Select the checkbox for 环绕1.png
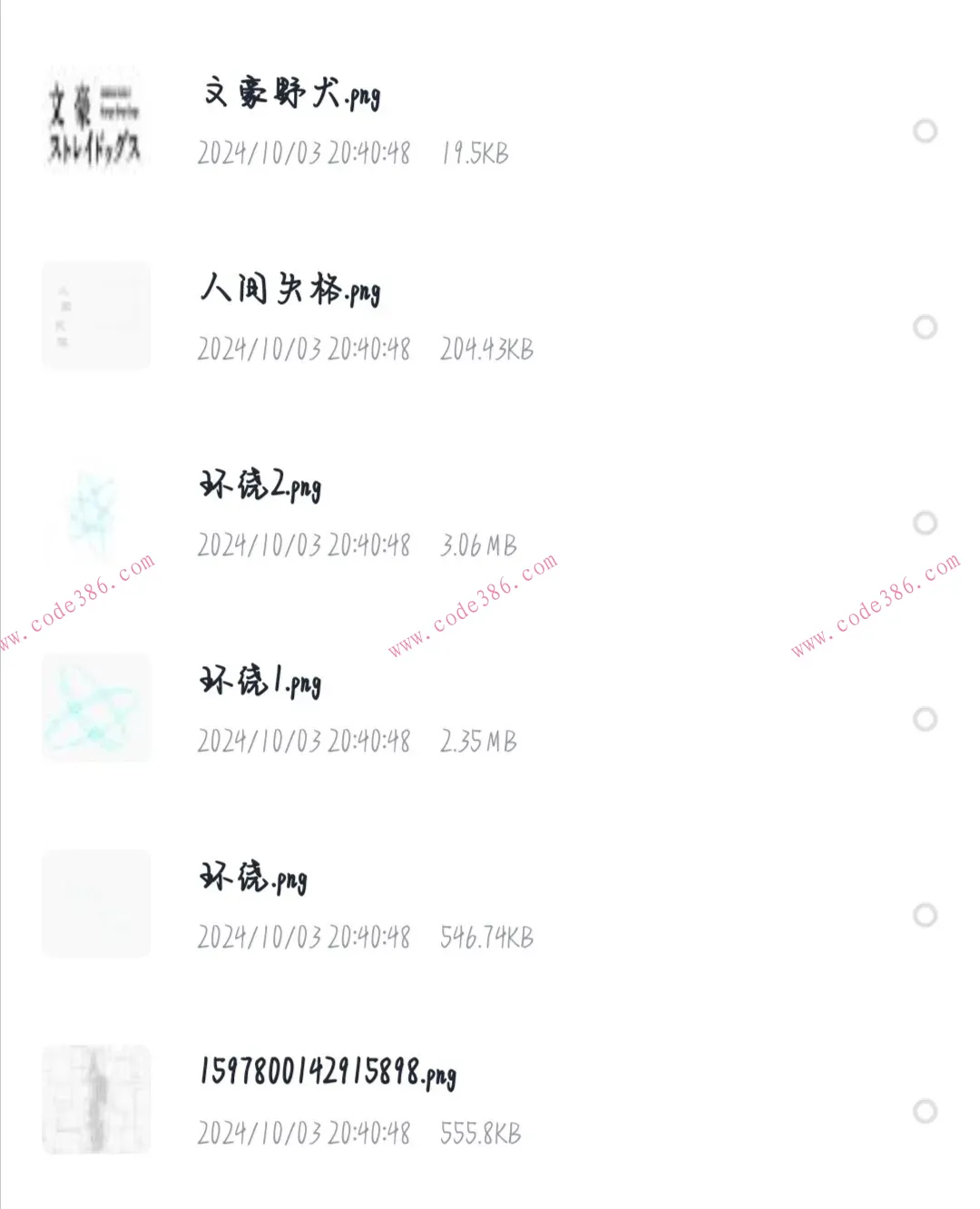This screenshot has height=1209, width=980. click(926, 717)
